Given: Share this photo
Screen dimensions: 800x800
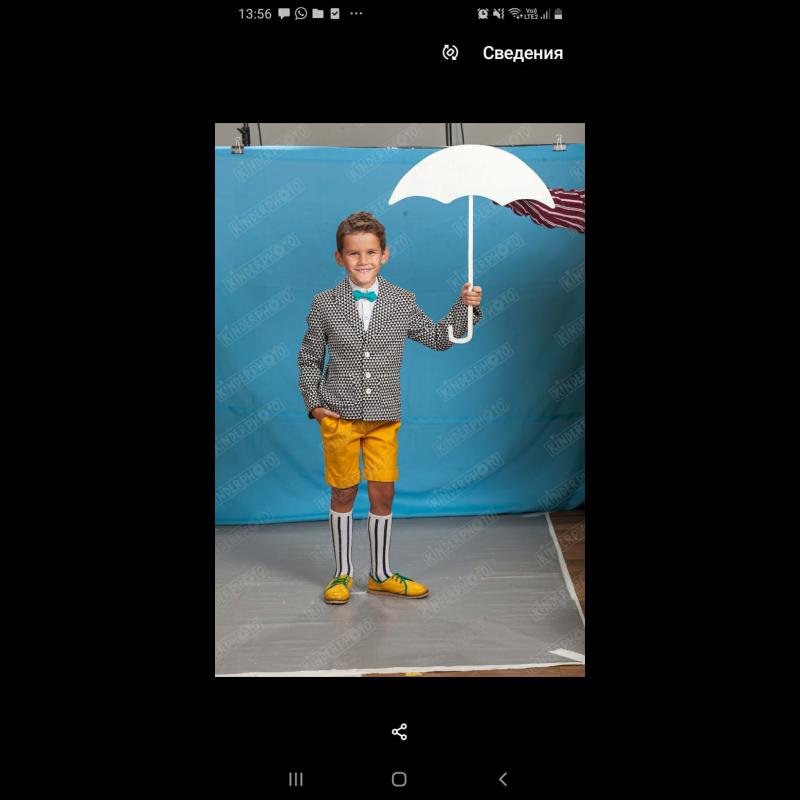Looking at the screenshot, I should pos(399,732).
